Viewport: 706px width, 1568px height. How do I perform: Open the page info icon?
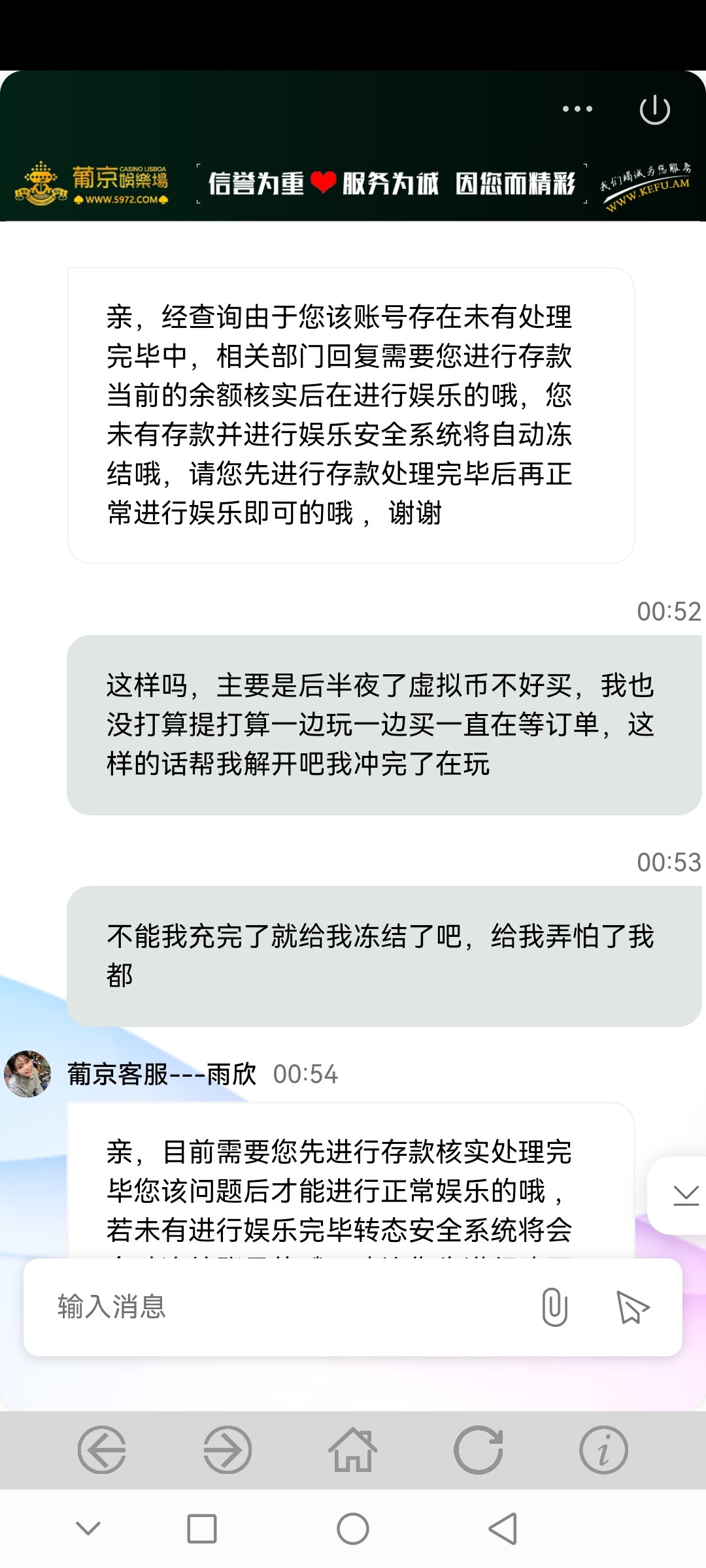click(603, 1450)
